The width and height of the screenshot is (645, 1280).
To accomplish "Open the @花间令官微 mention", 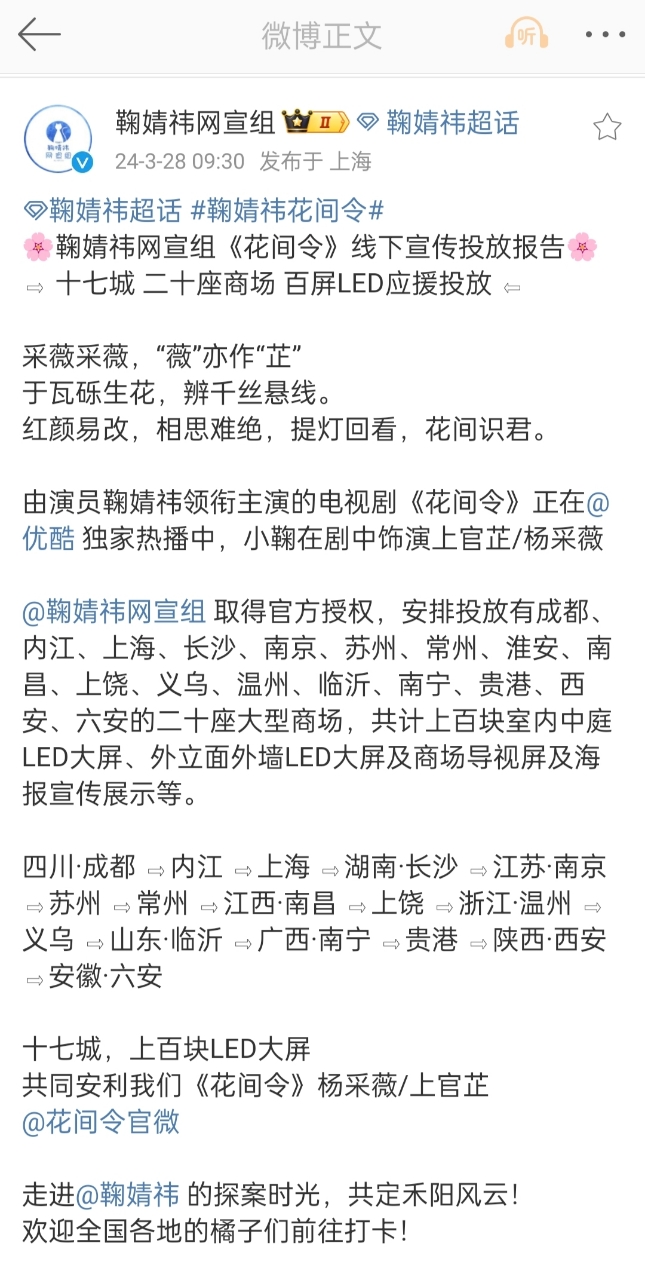I will tap(101, 1121).
